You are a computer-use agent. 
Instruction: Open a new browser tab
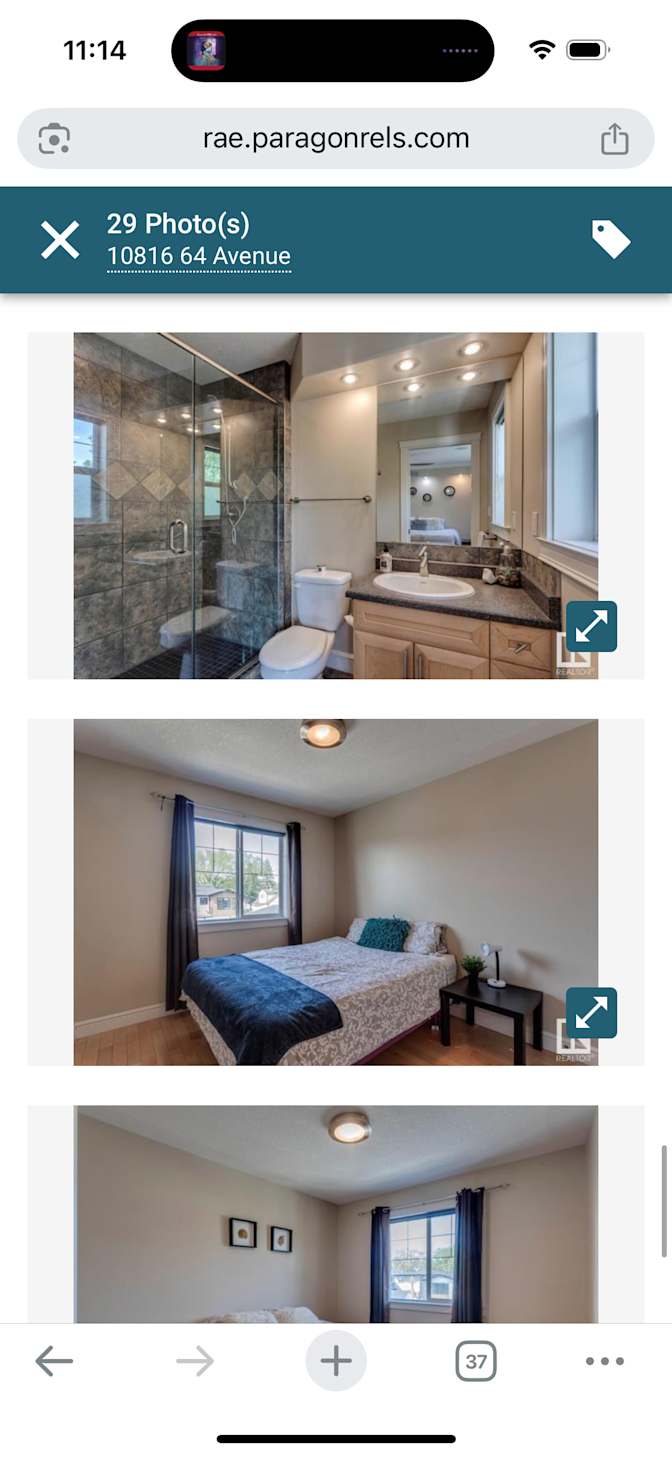[336, 1360]
